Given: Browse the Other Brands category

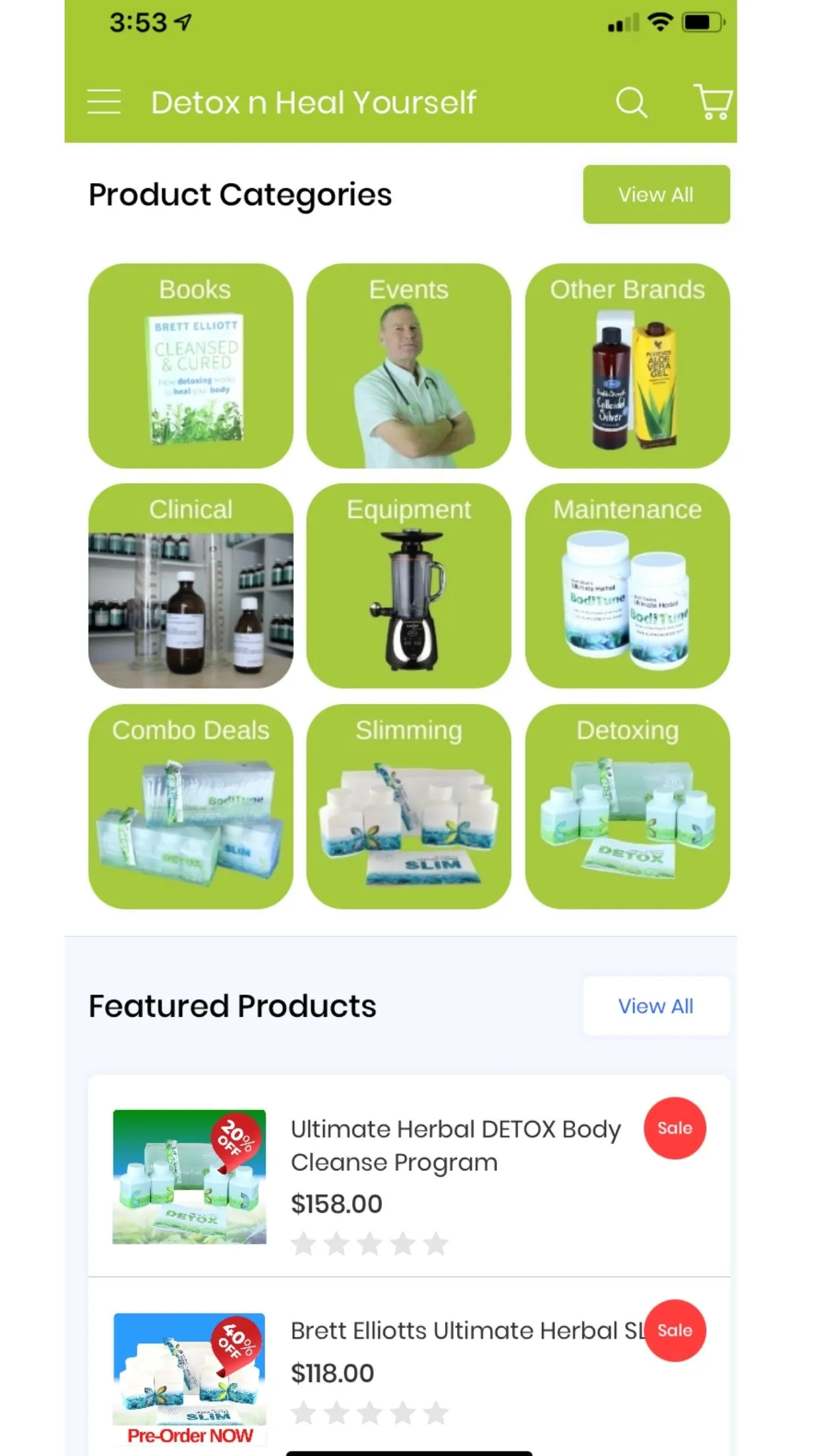Looking at the screenshot, I should click(627, 366).
